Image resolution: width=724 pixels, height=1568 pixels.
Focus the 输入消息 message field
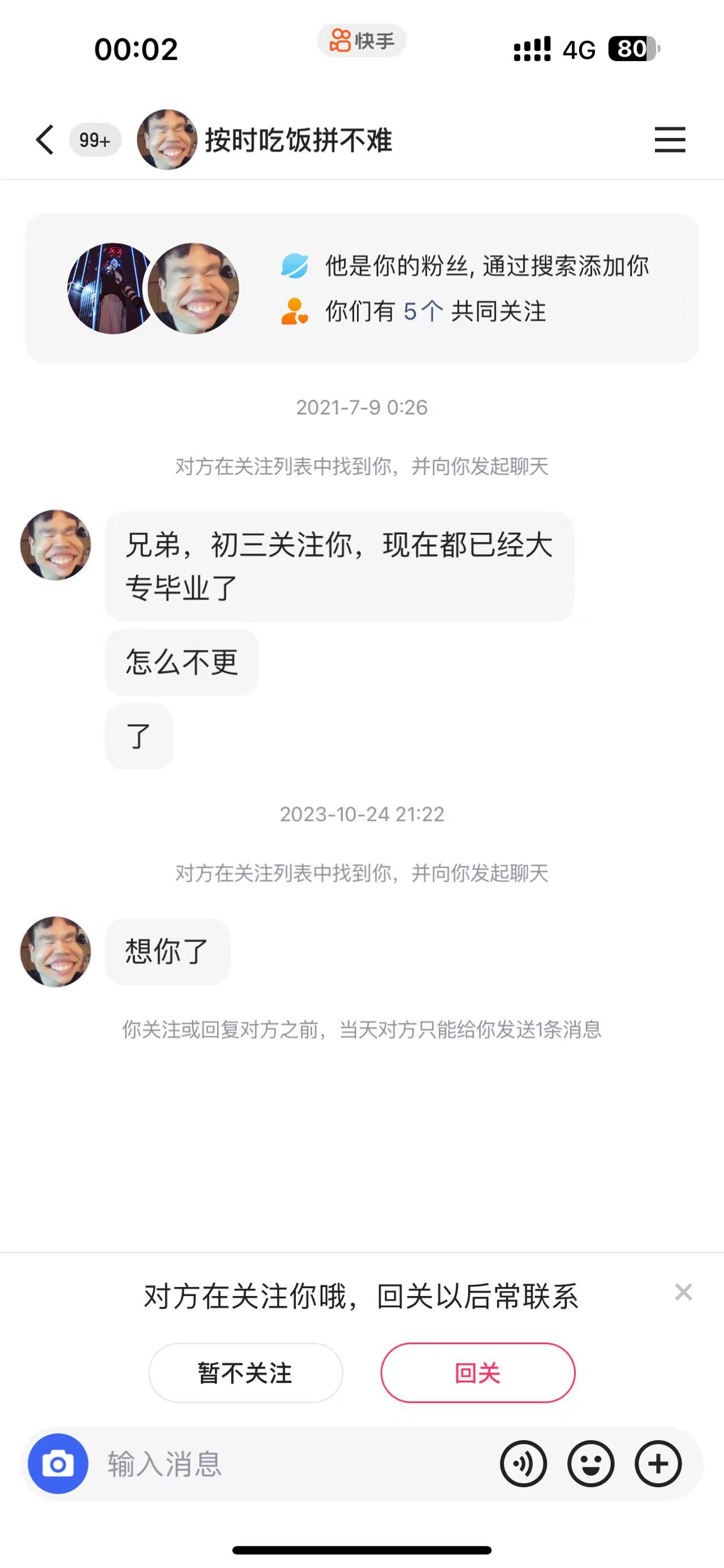pos(292,1463)
